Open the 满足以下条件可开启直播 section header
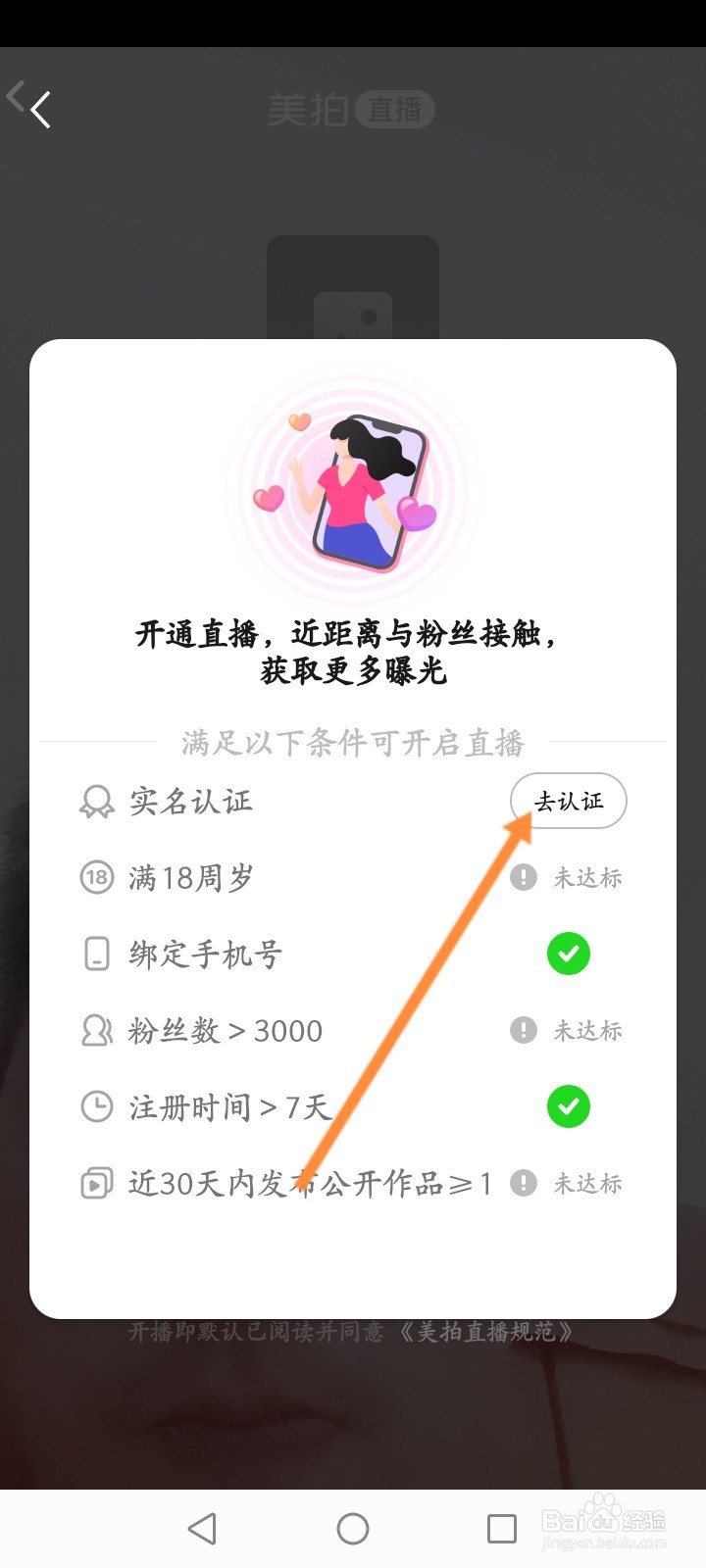This screenshot has width=706, height=1568. (x=353, y=743)
